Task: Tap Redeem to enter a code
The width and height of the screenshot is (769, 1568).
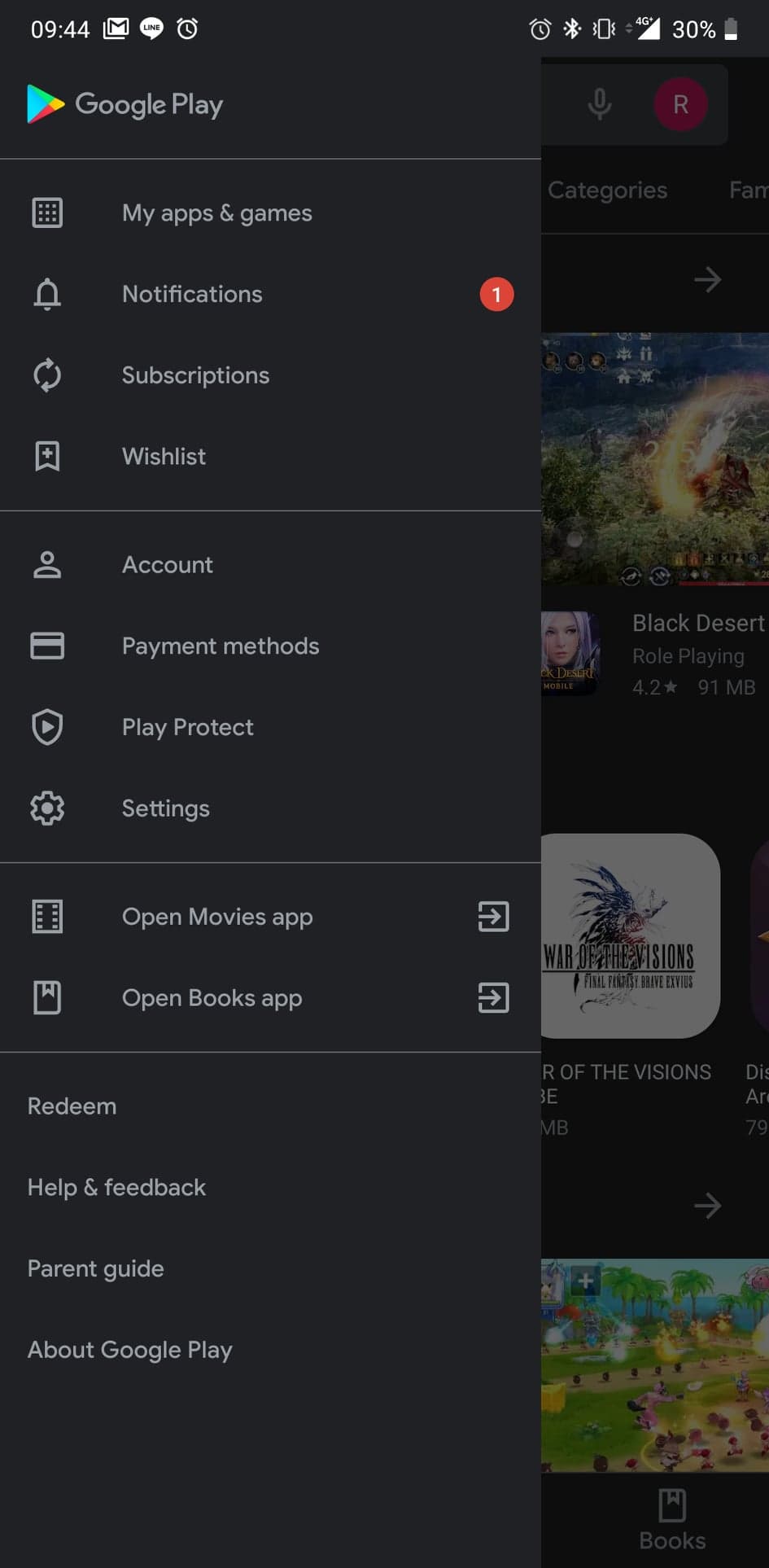Action: (x=72, y=1106)
